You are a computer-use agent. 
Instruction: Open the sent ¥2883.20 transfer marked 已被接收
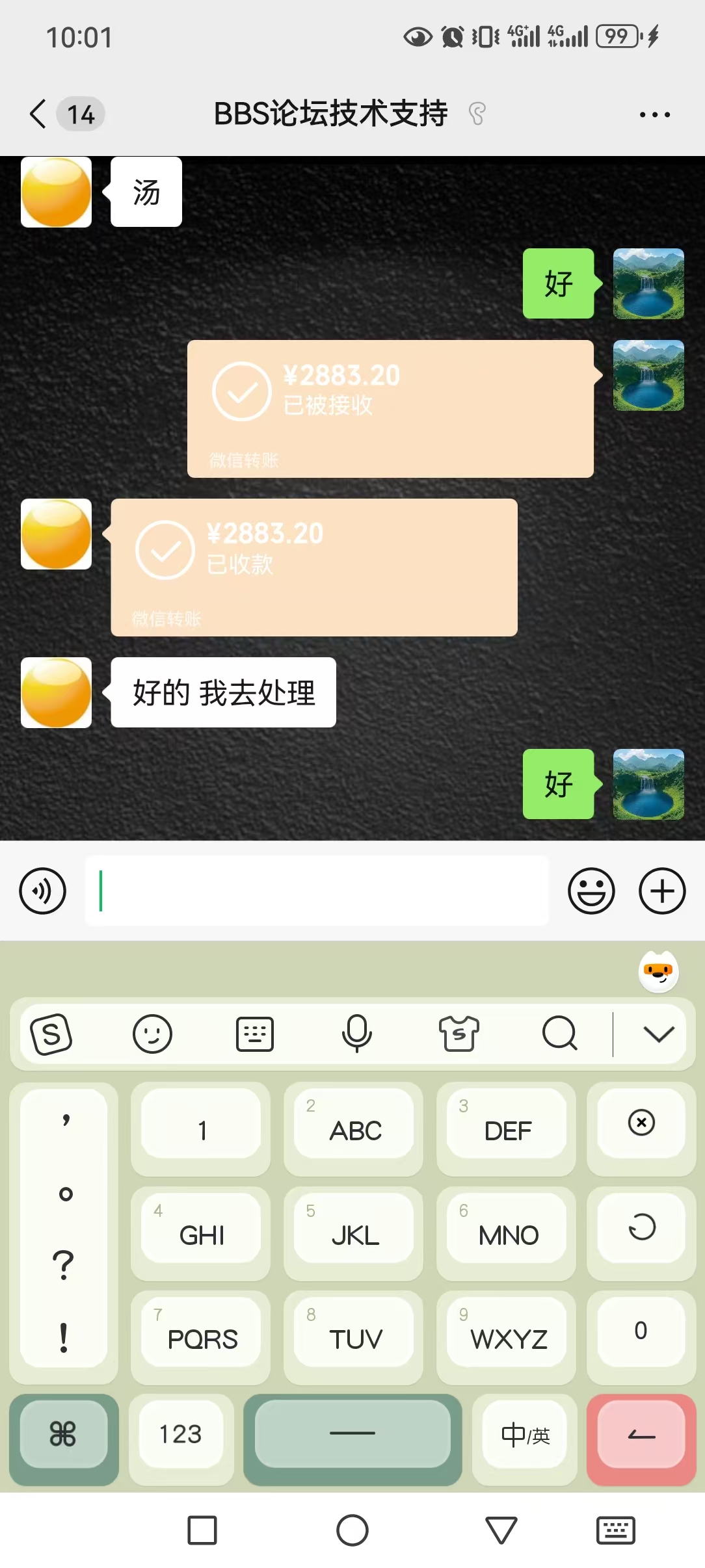pos(390,408)
